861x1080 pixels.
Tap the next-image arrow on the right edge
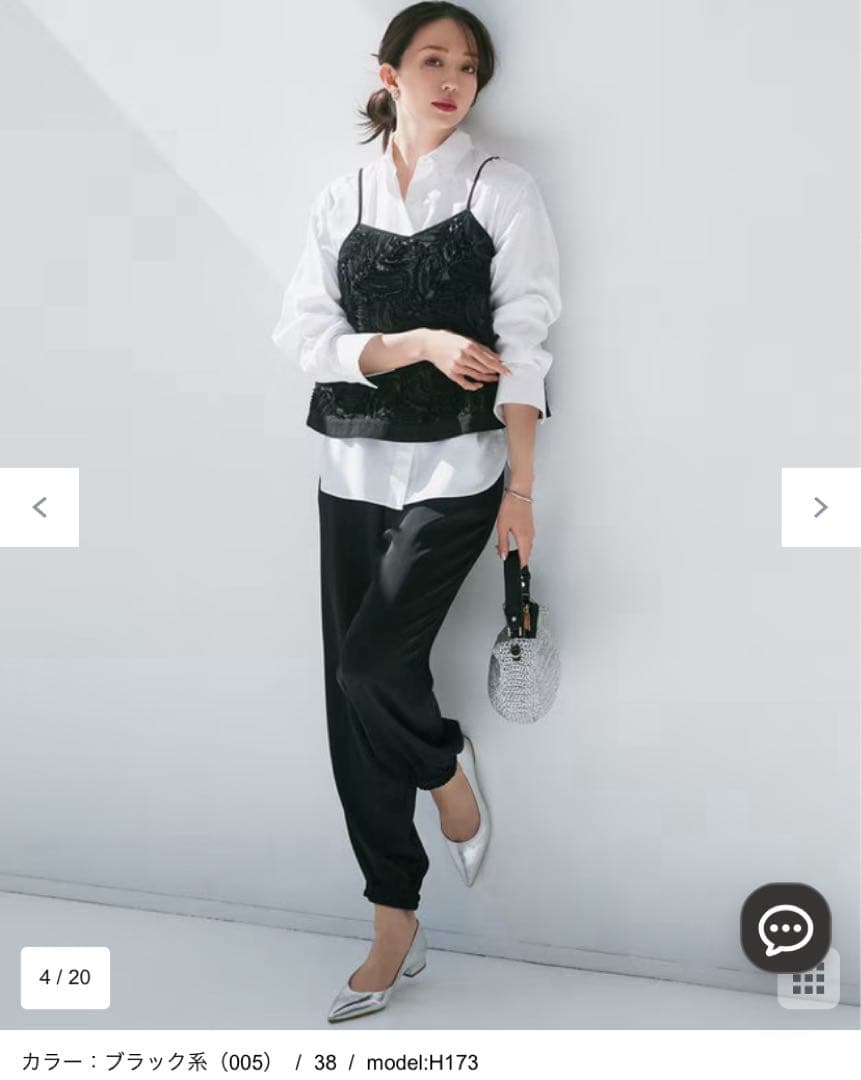point(822,507)
